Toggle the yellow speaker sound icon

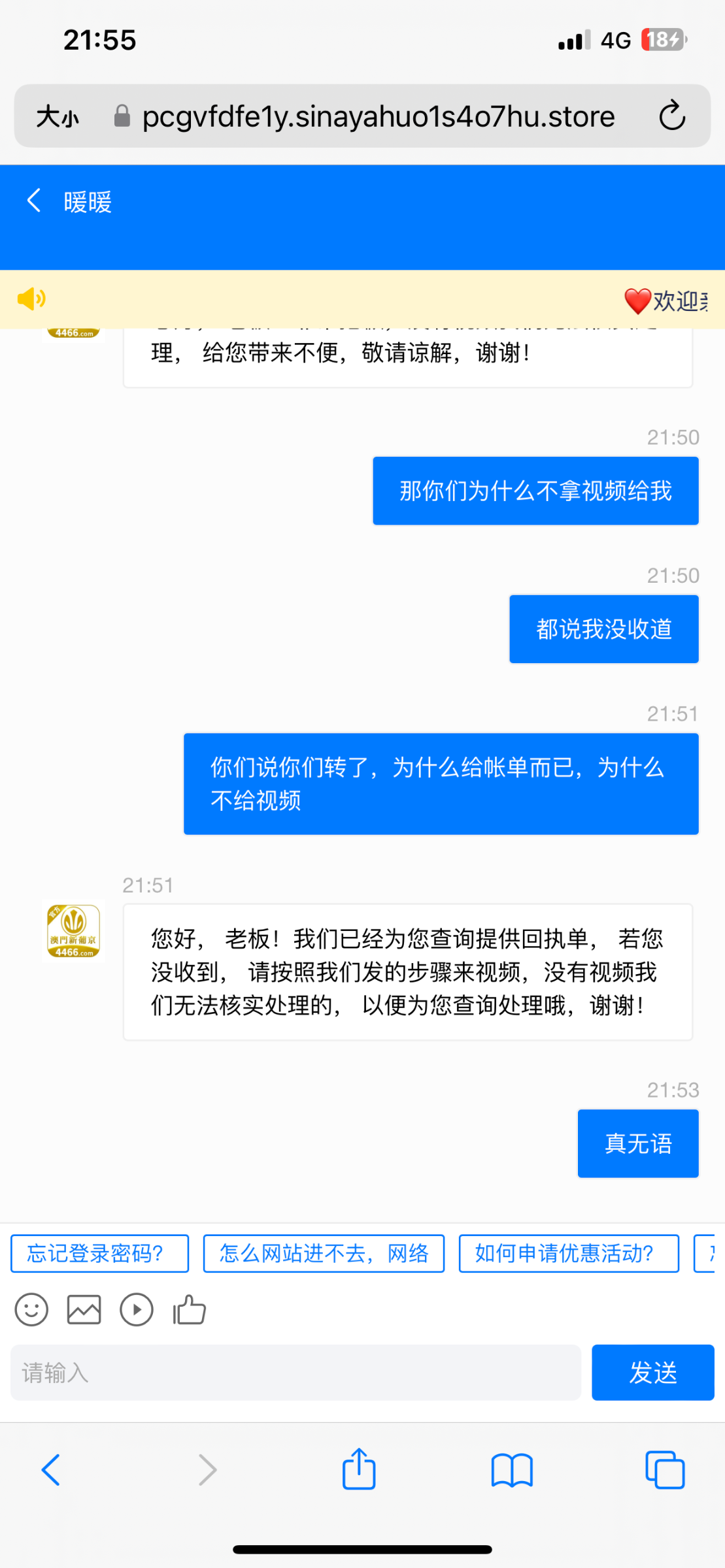(31, 299)
